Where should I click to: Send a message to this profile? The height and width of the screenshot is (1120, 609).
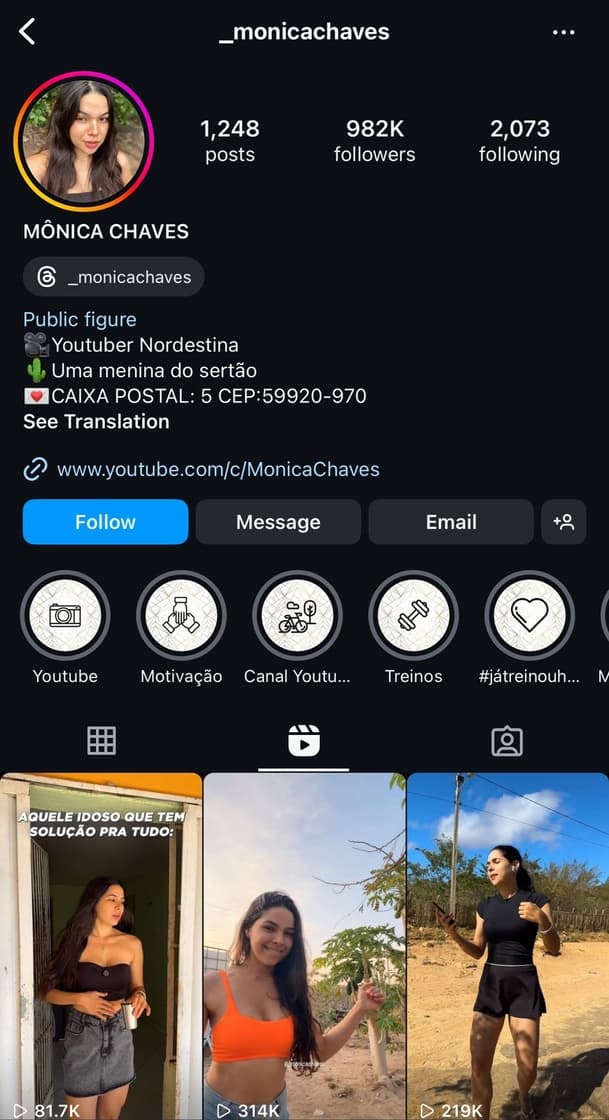point(278,522)
